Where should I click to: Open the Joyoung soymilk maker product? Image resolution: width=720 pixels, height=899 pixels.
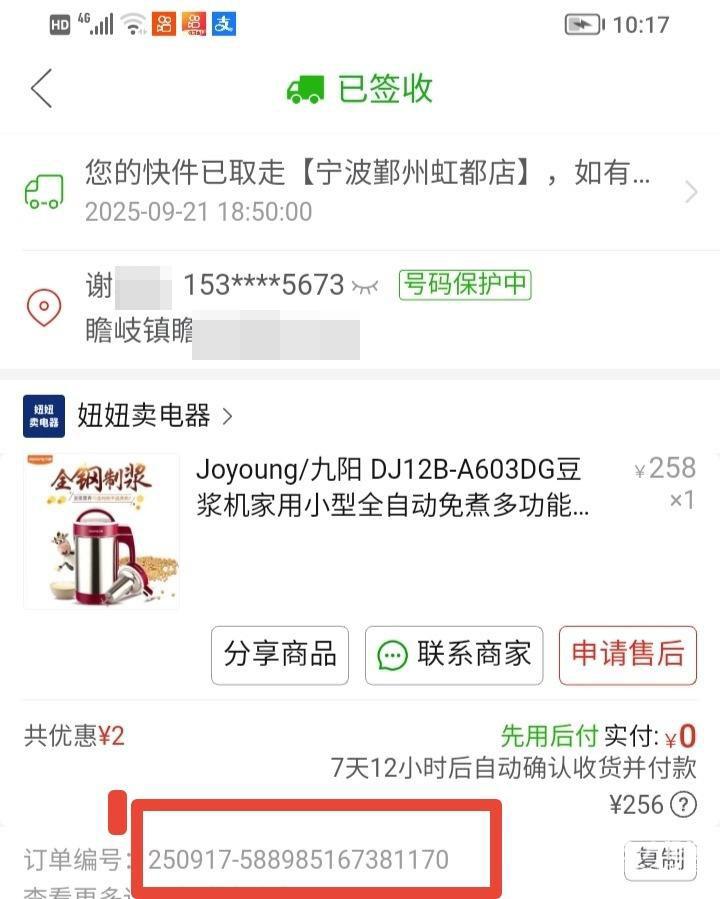(x=390, y=487)
